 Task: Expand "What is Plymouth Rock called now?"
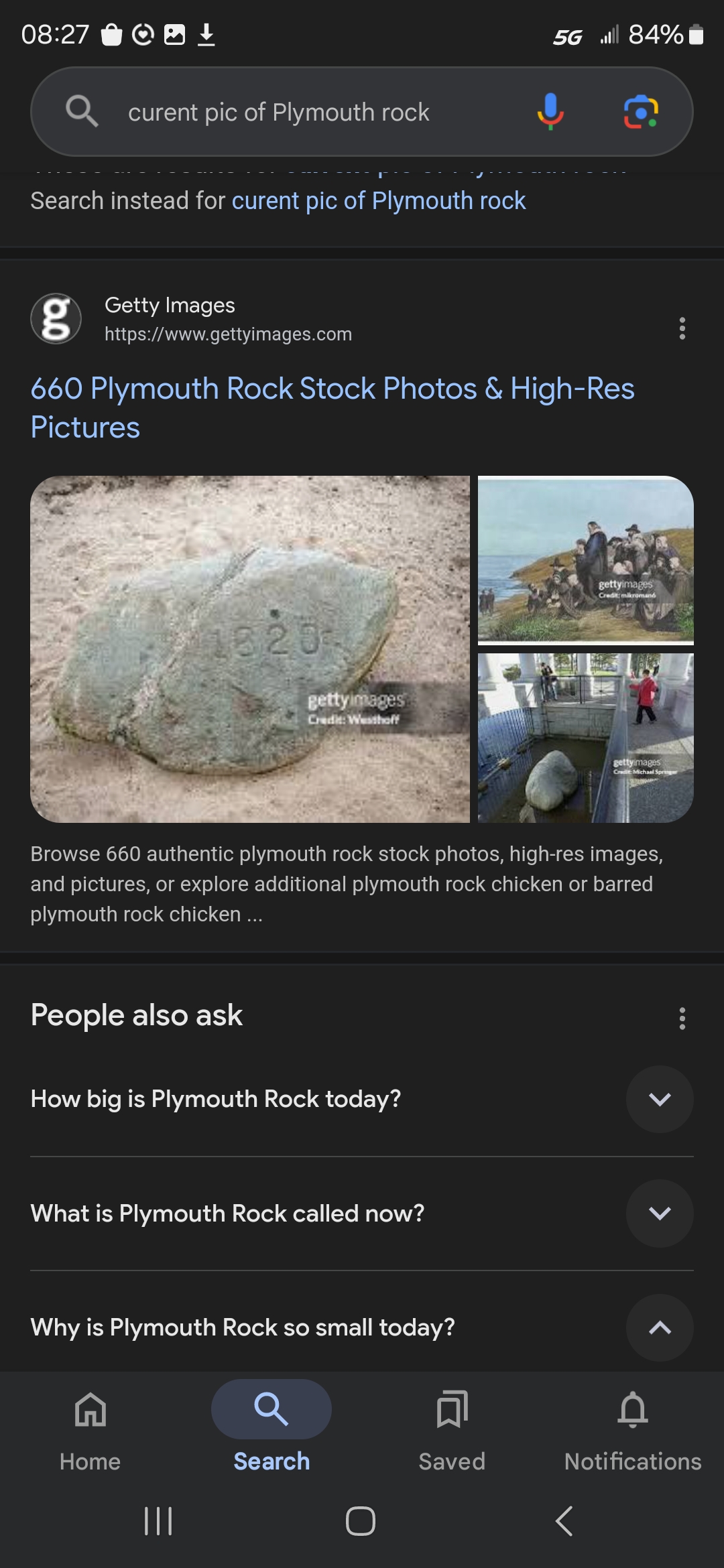[x=660, y=1213]
